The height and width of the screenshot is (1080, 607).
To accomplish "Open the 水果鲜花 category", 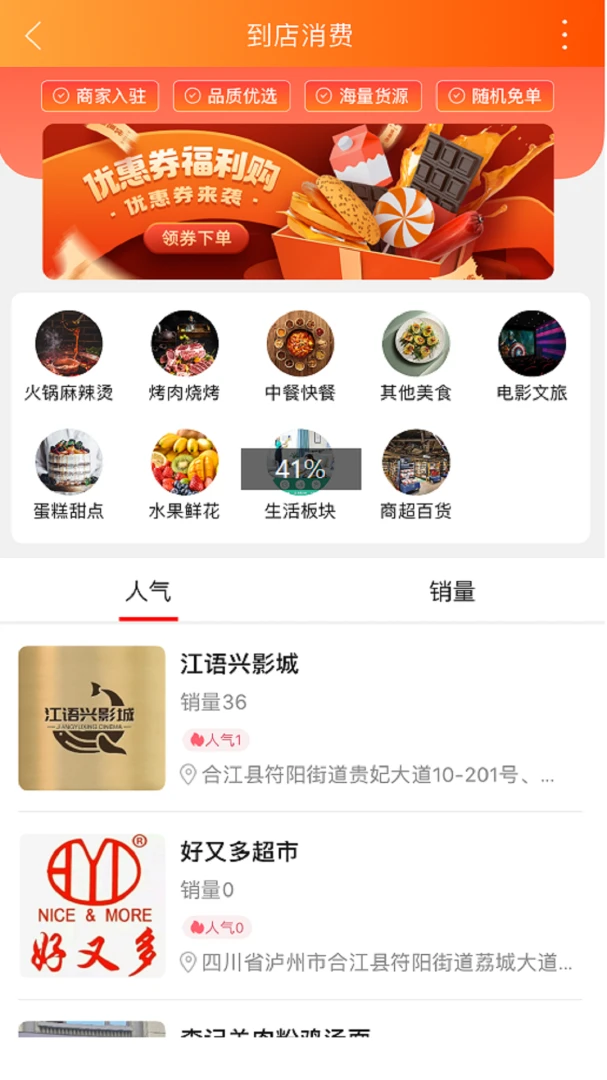I will point(185,475).
